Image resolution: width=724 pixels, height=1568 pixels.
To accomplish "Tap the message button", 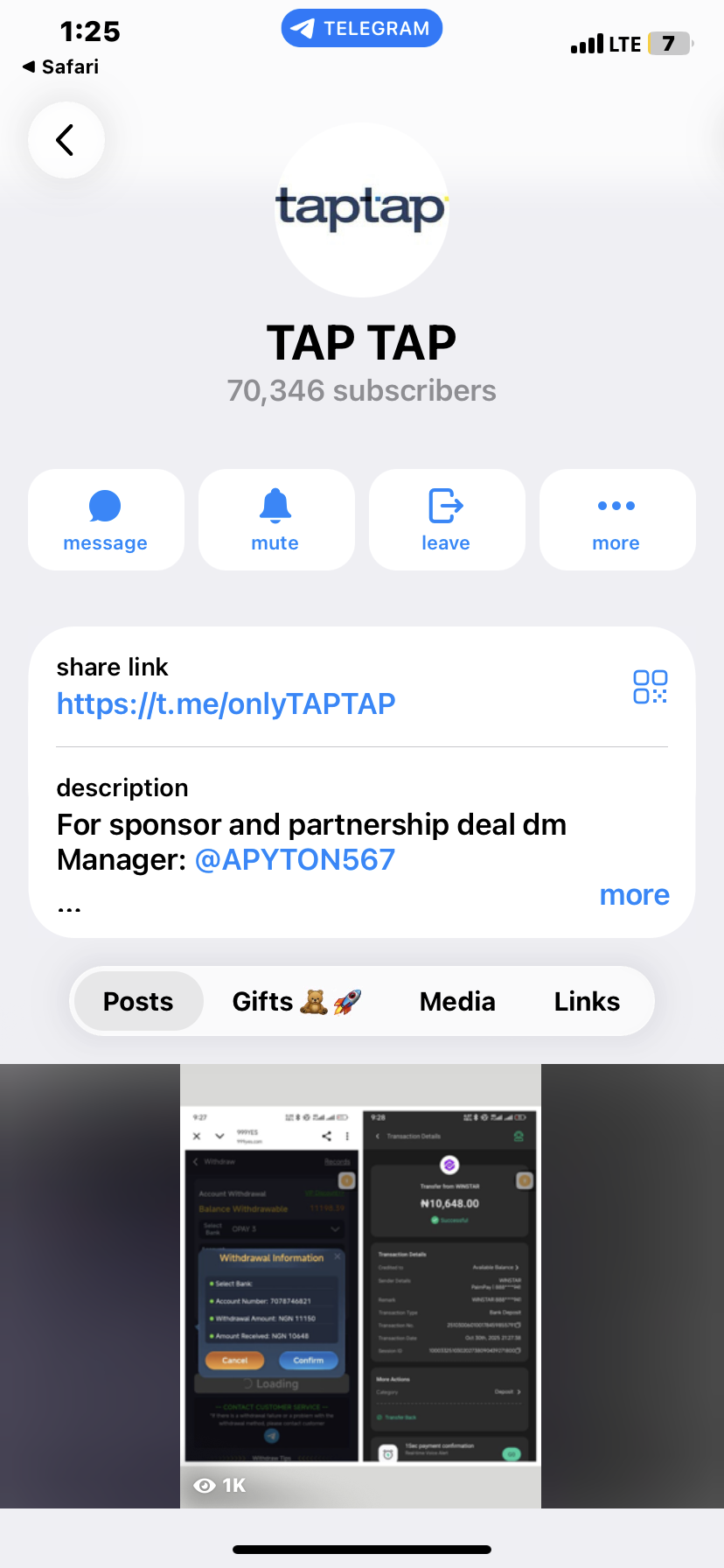I will (x=106, y=520).
